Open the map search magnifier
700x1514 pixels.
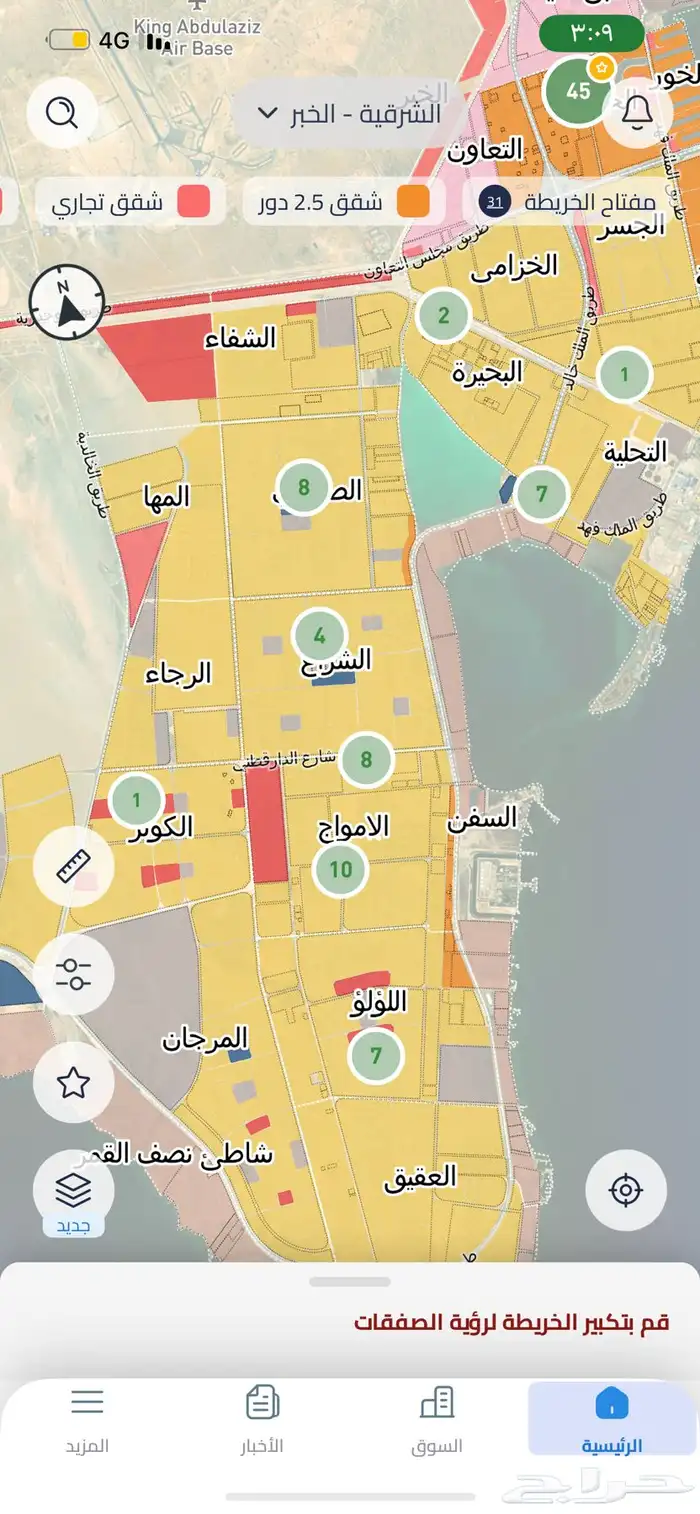pos(62,114)
